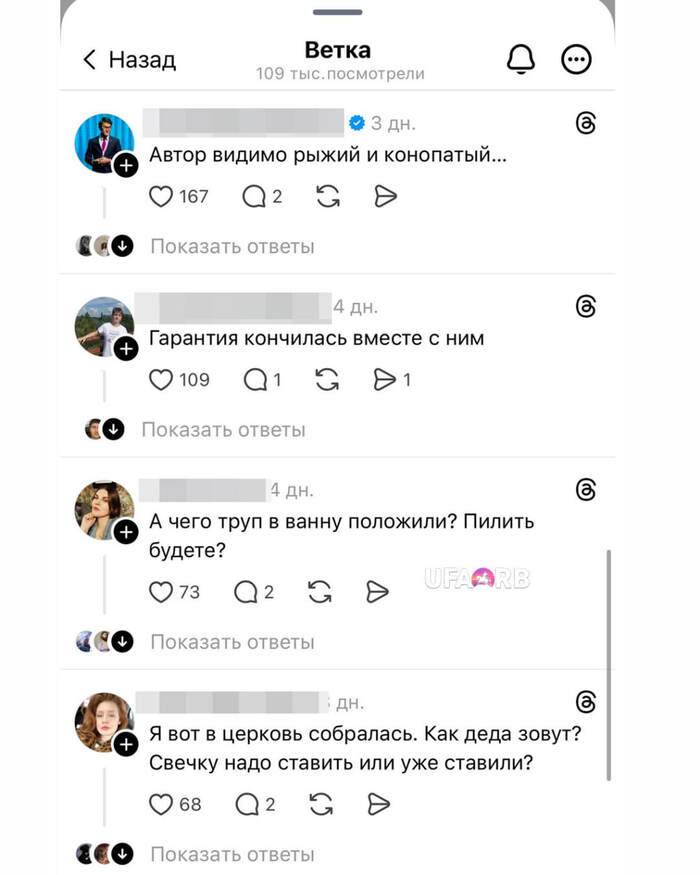Like the труп в ванну comment
The width and height of the screenshot is (700, 875).
point(161,593)
